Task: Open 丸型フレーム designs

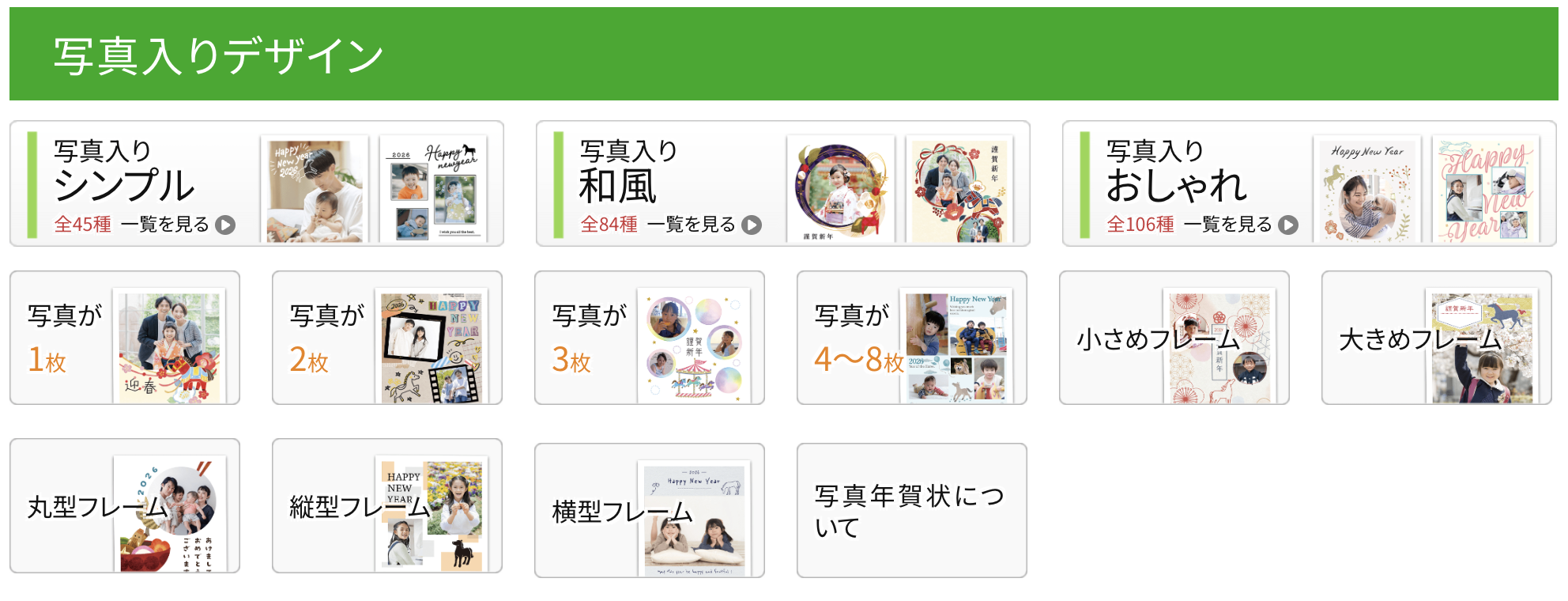Action: click(125, 506)
